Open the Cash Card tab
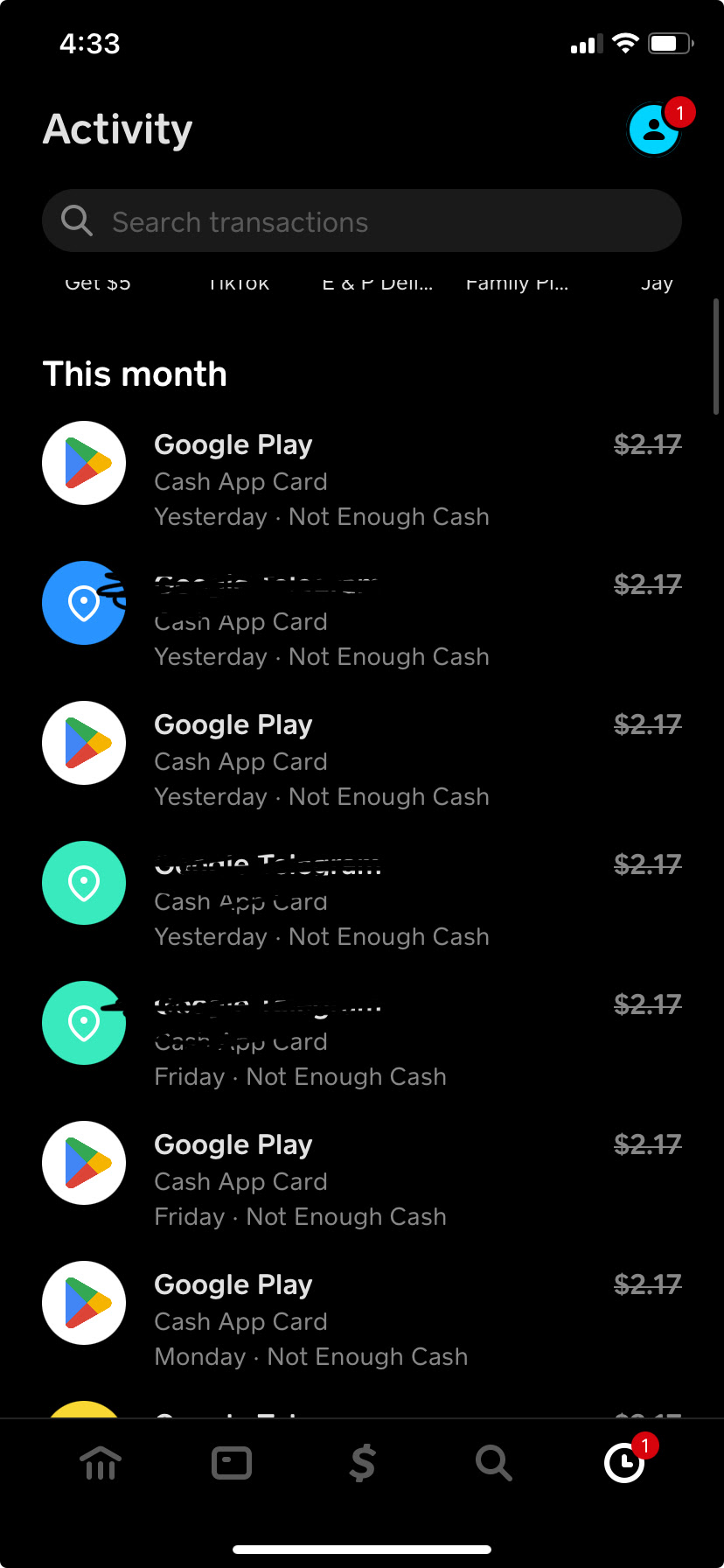The image size is (724, 1568). click(x=232, y=1463)
